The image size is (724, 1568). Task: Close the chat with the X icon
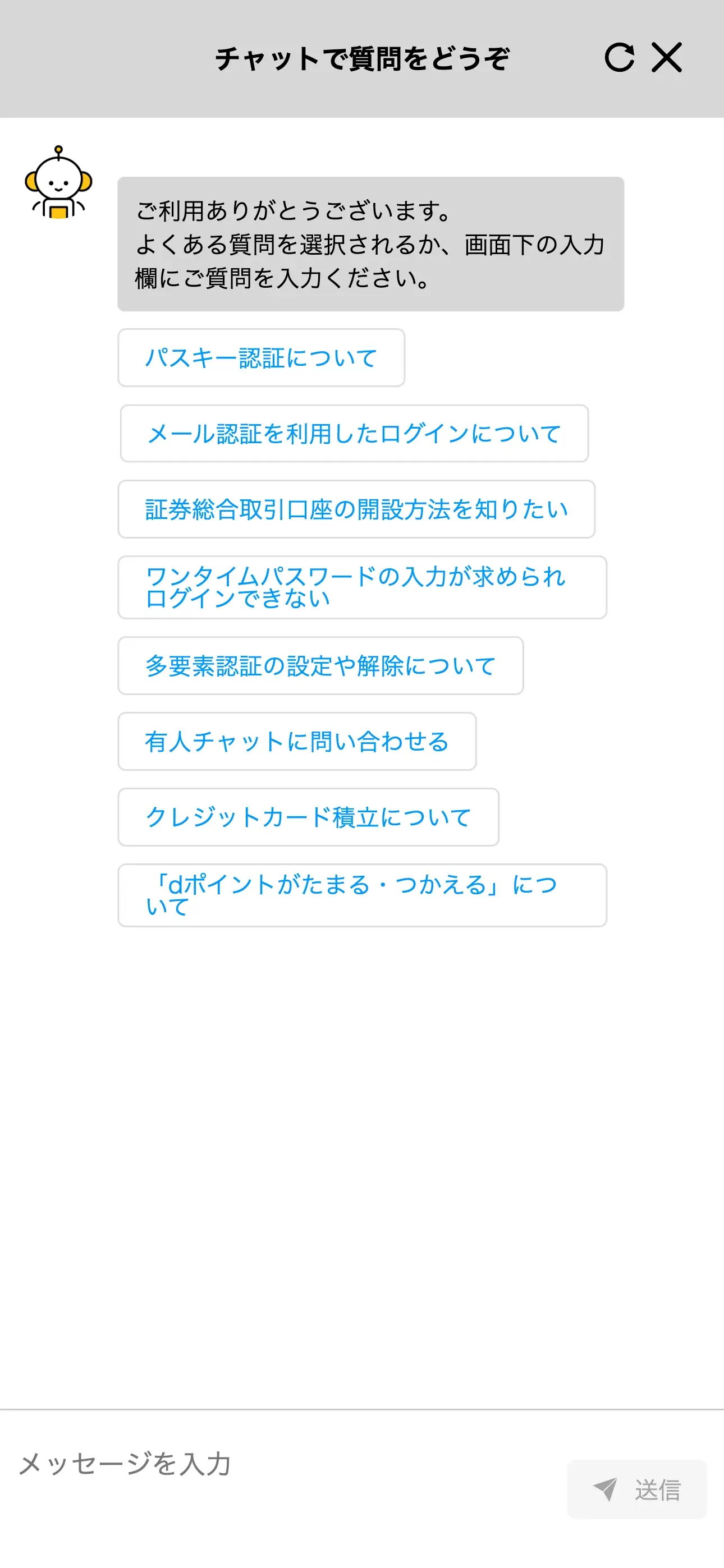coord(668,58)
